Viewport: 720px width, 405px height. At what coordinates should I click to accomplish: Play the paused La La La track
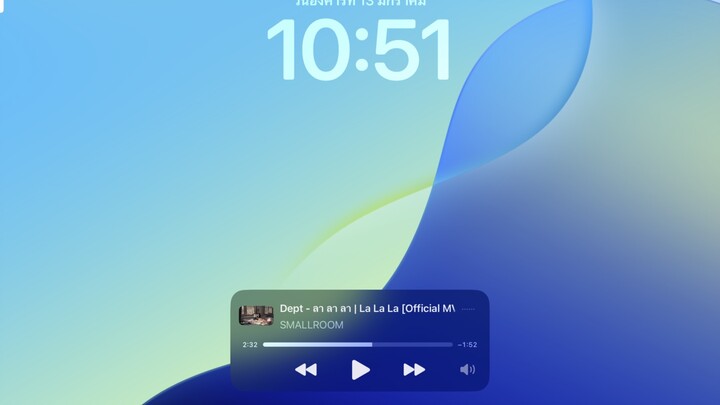tap(360, 370)
